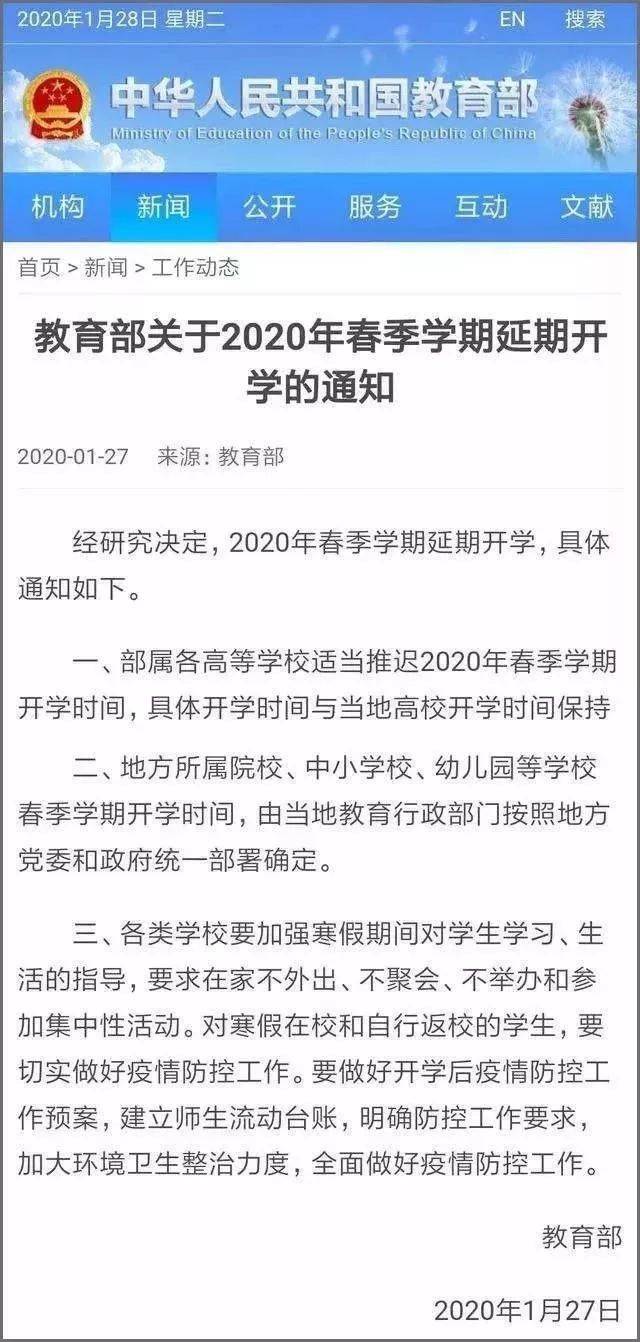Screen dimensions: 640x1342
Task: Open the 工作动态 breadcrumb link
Action: 195,268
